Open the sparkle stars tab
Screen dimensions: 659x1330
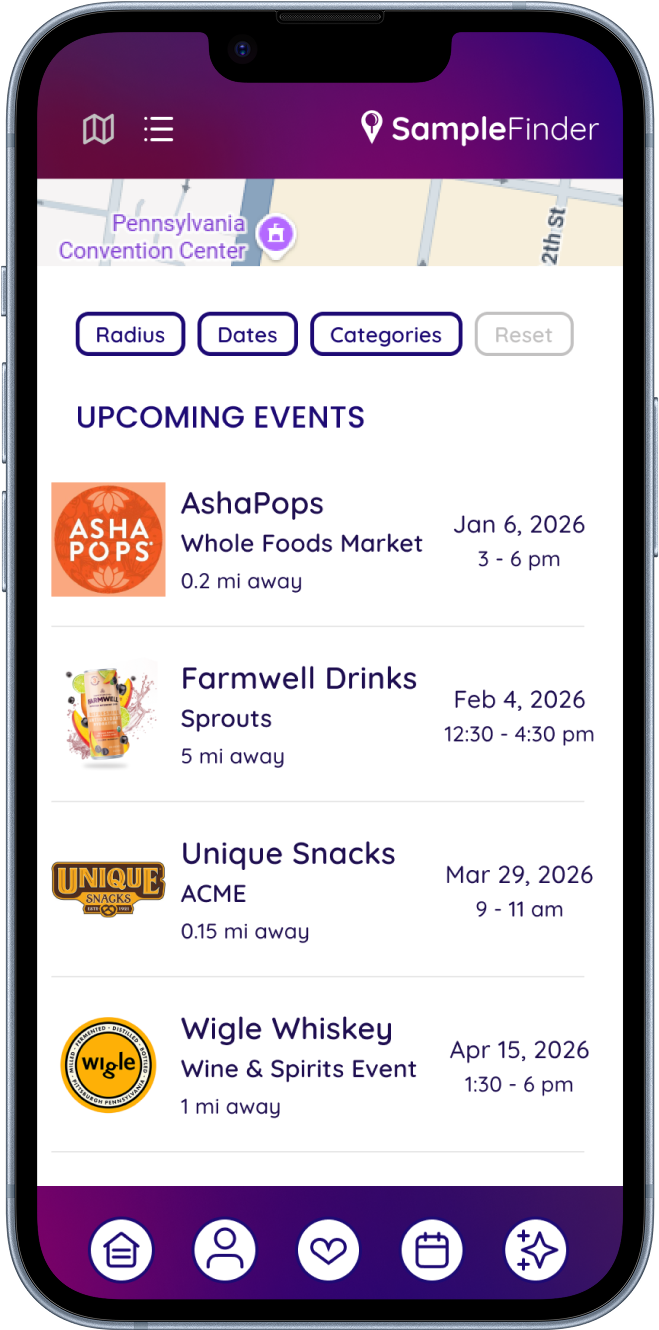[536, 1250]
